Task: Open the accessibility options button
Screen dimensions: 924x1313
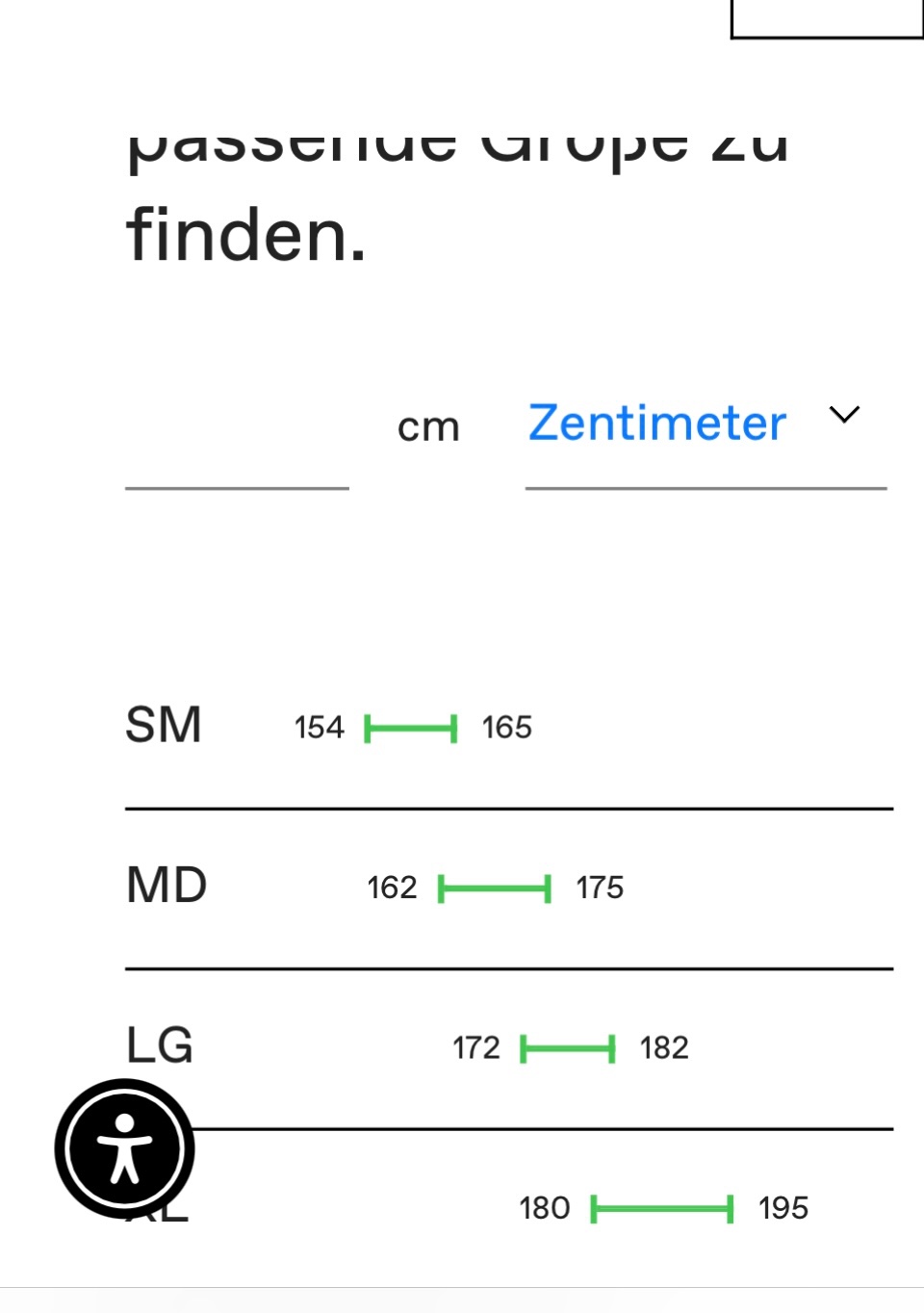Action: [125, 1148]
